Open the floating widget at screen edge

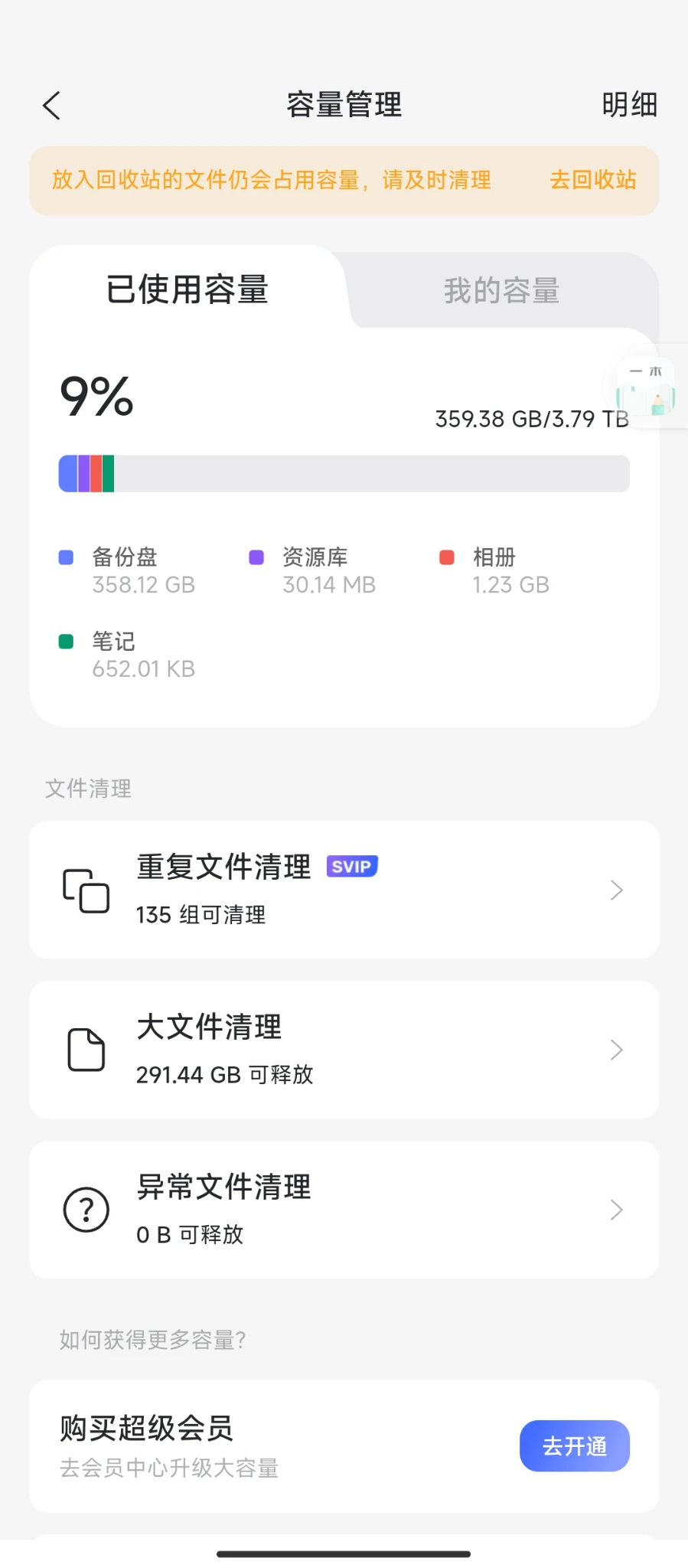(649, 387)
